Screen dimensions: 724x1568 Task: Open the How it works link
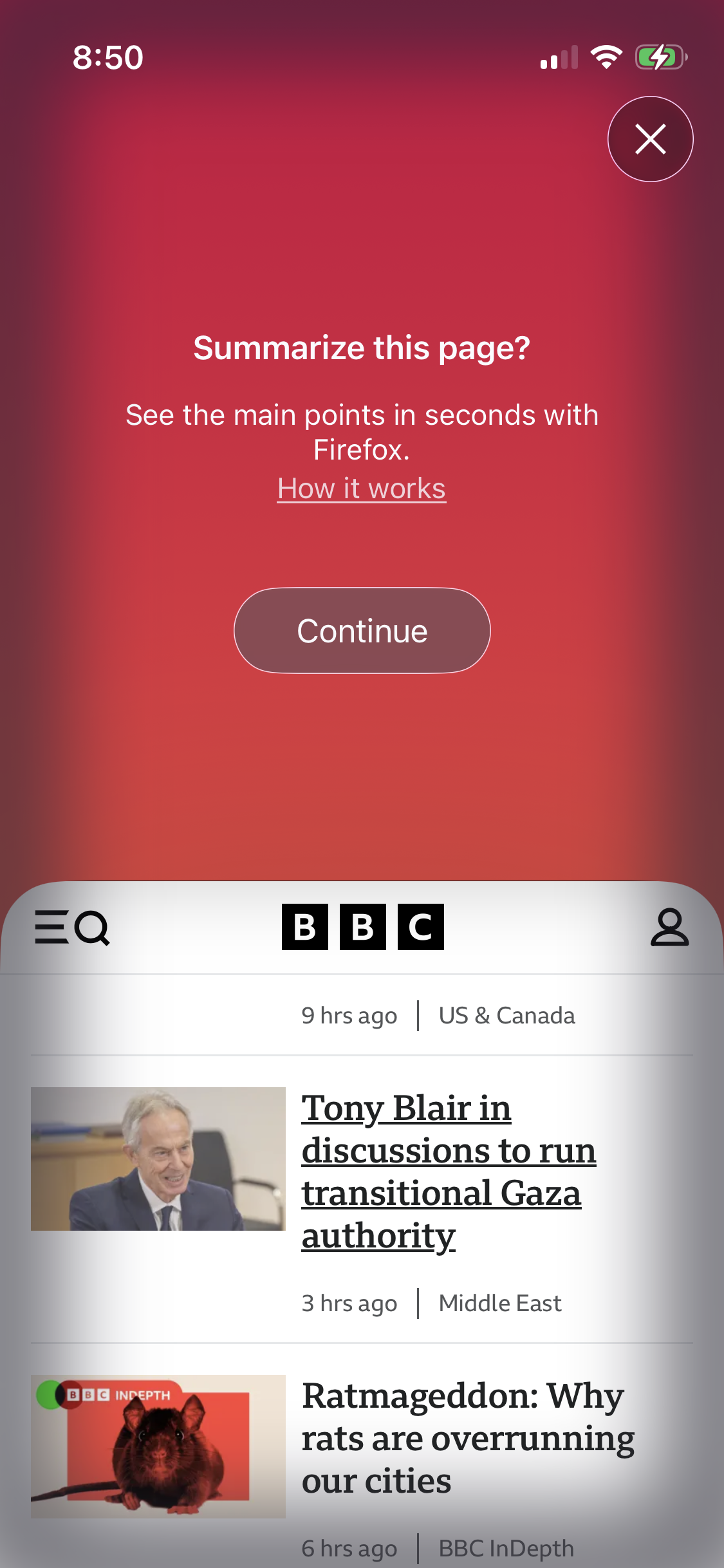point(362,489)
